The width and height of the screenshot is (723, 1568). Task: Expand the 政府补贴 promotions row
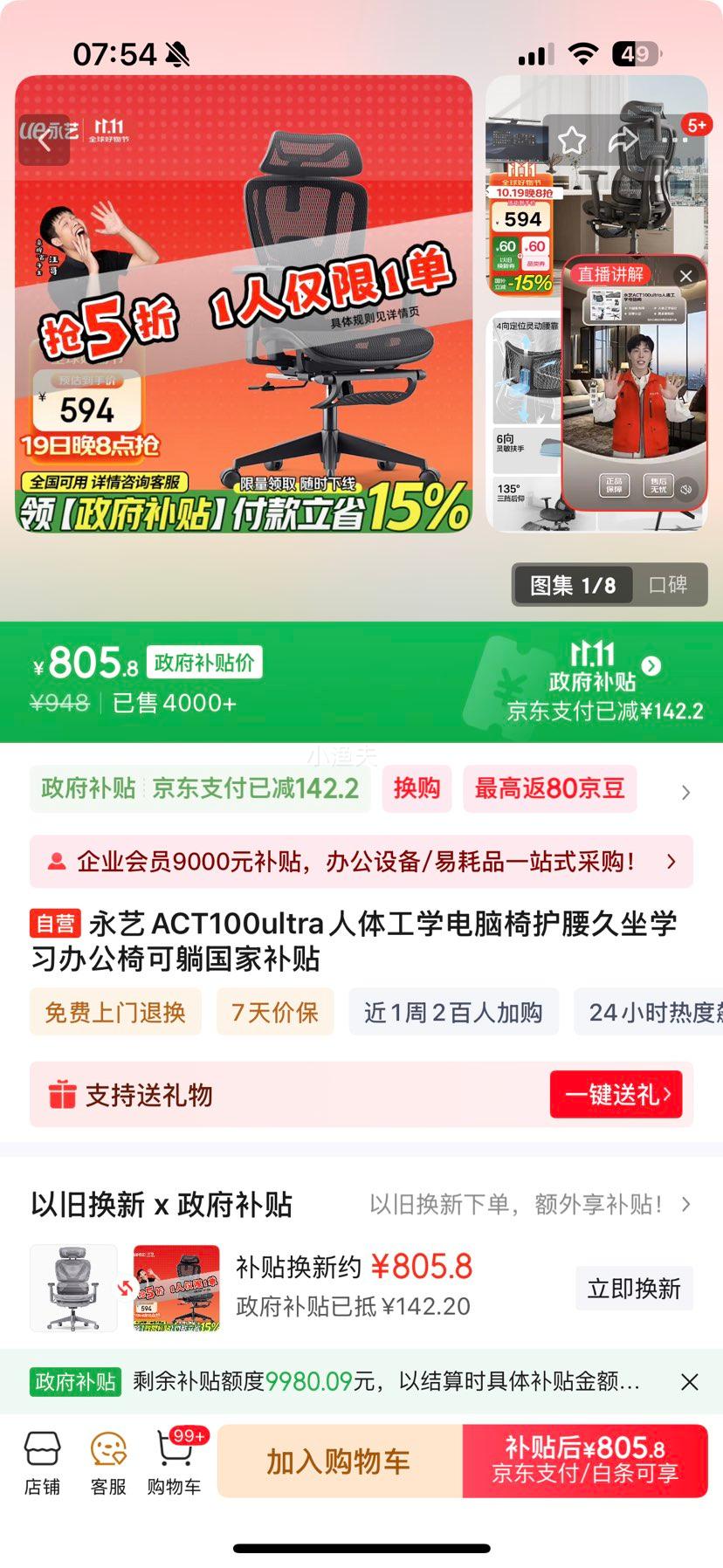click(685, 792)
